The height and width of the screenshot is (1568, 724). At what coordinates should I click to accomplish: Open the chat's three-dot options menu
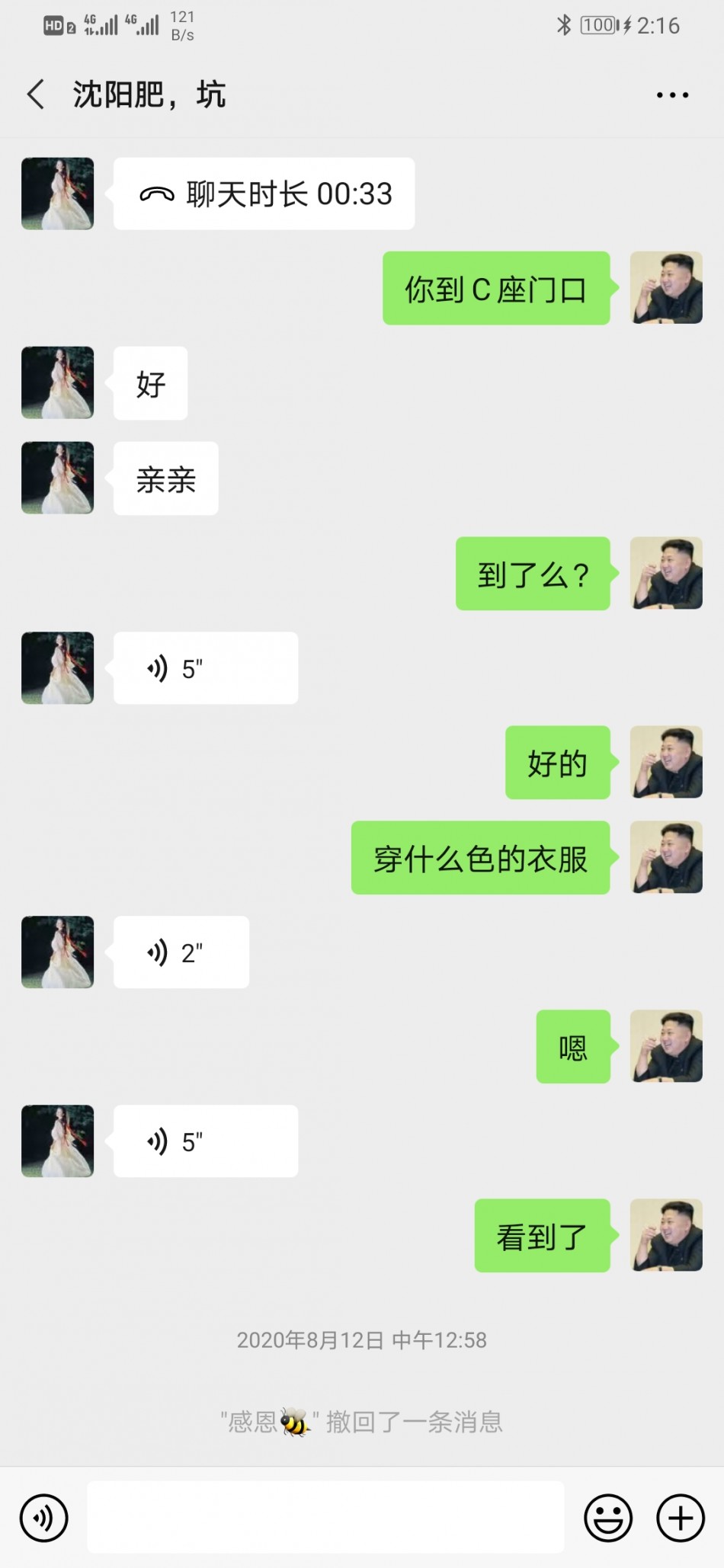tap(672, 95)
